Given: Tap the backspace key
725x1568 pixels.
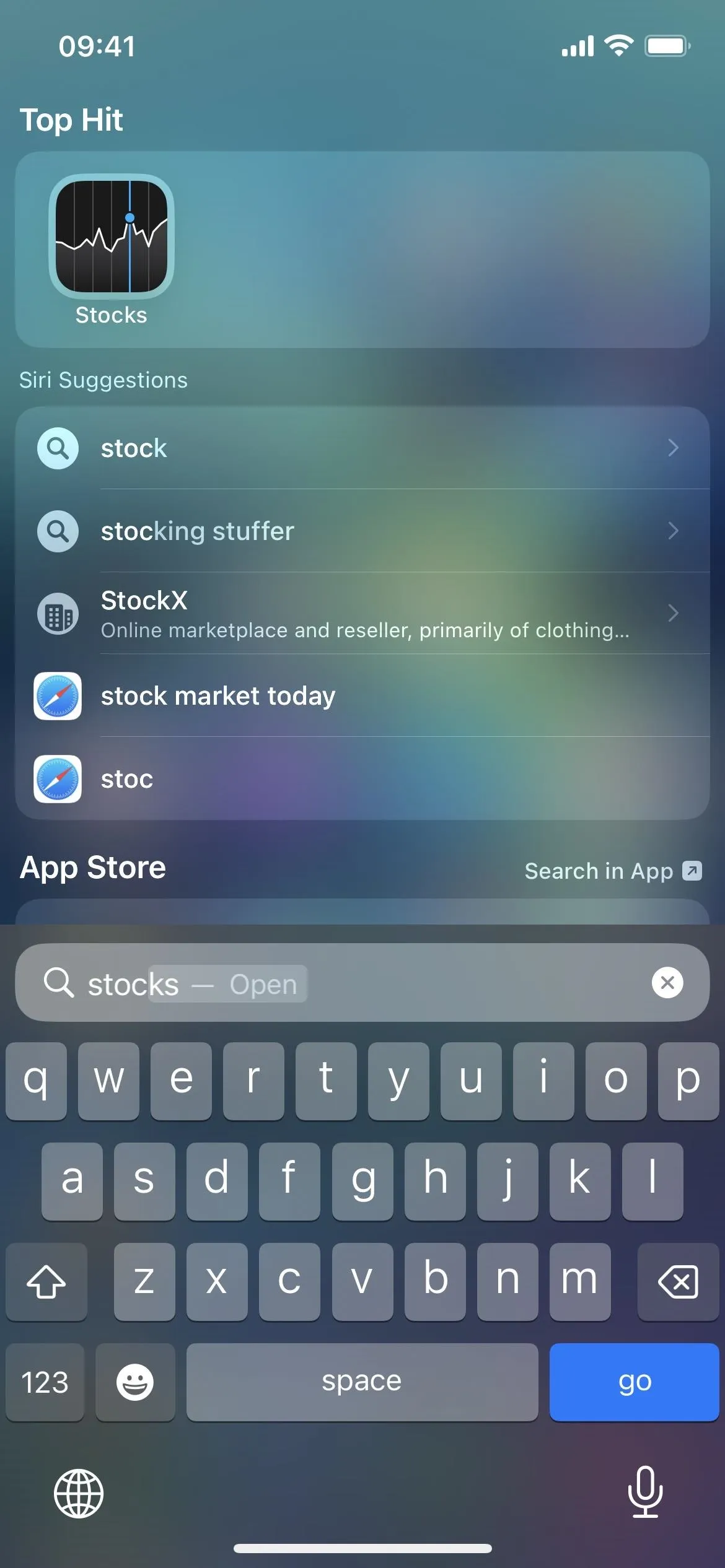Looking at the screenshot, I should pos(678,1281).
